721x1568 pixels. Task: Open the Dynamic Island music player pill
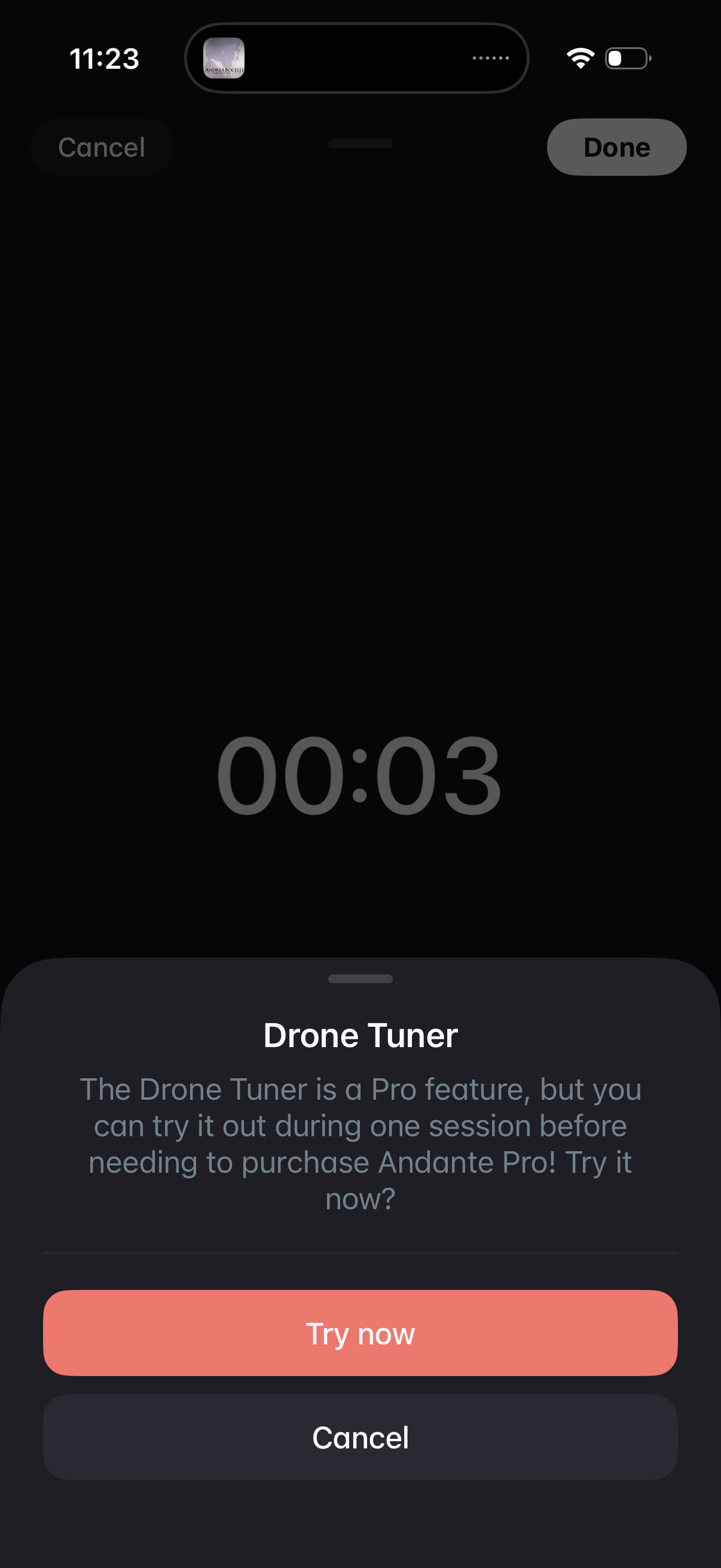[356, 58]
